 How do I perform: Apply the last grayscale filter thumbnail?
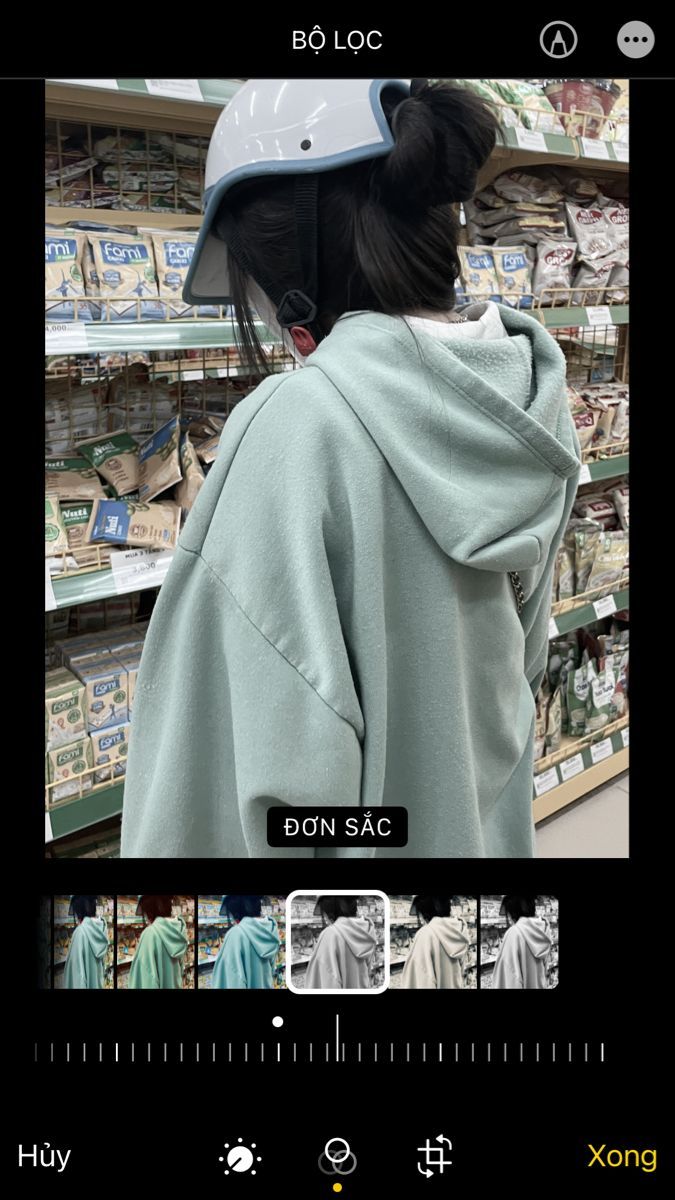pos(519,942)
